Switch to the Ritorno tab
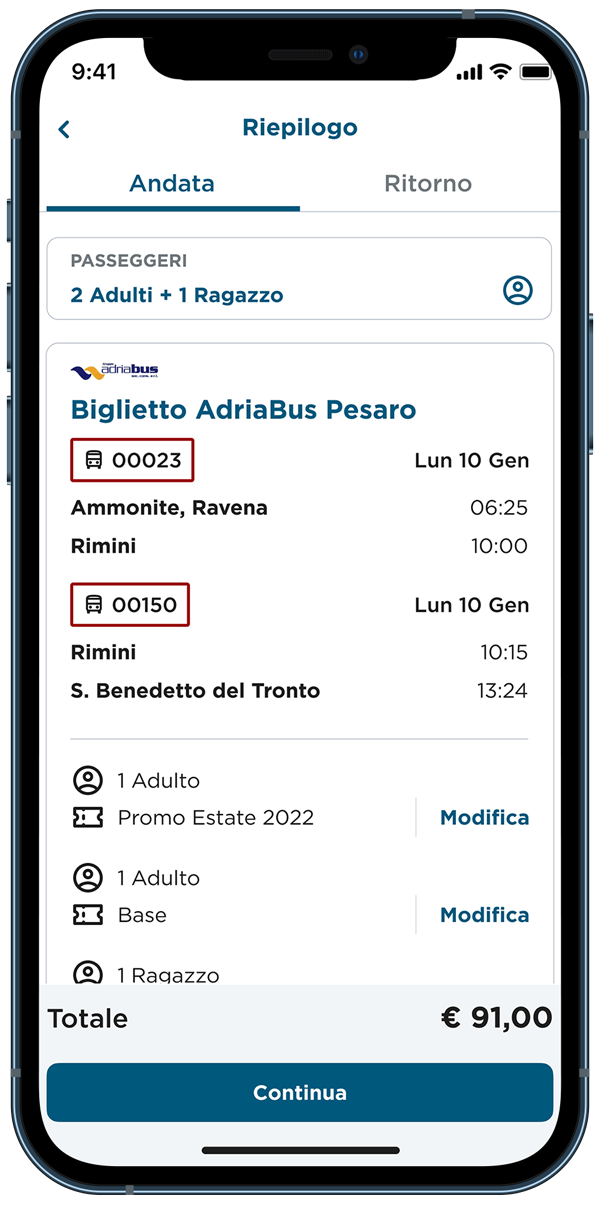The image size is (600, 1206). [427, 184]
